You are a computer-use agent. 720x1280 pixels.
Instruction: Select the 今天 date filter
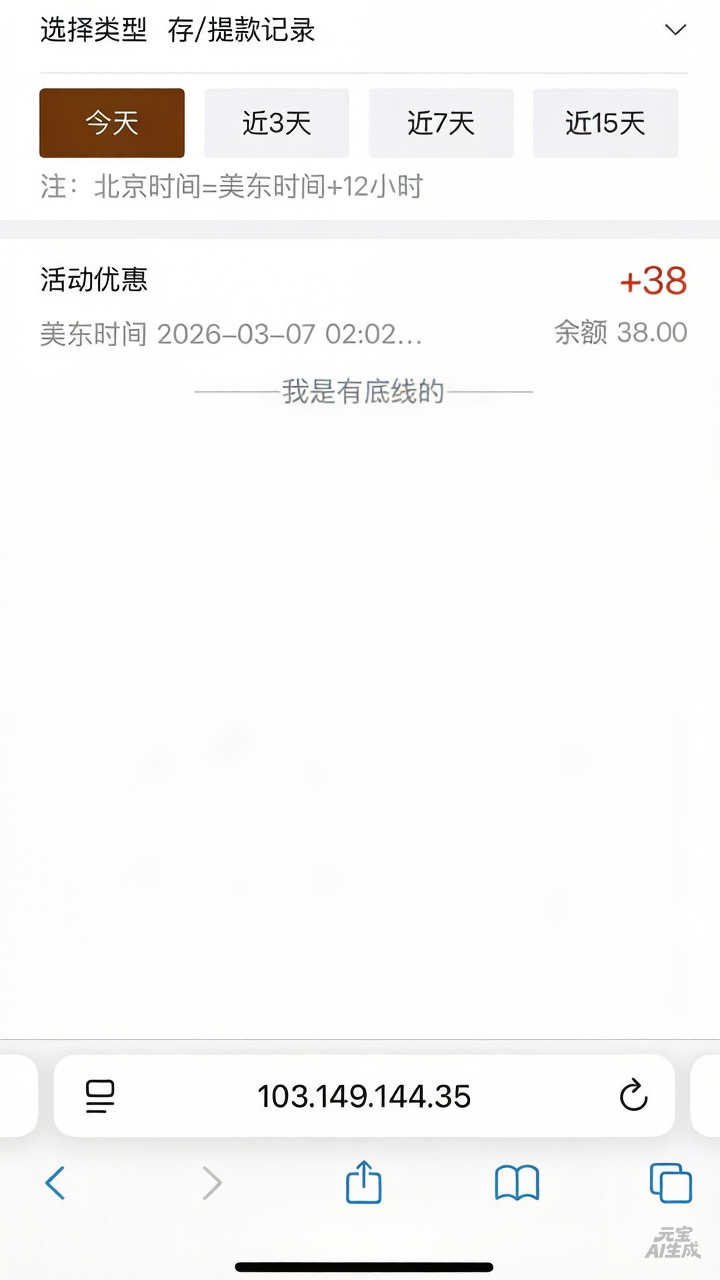point(111,122)
